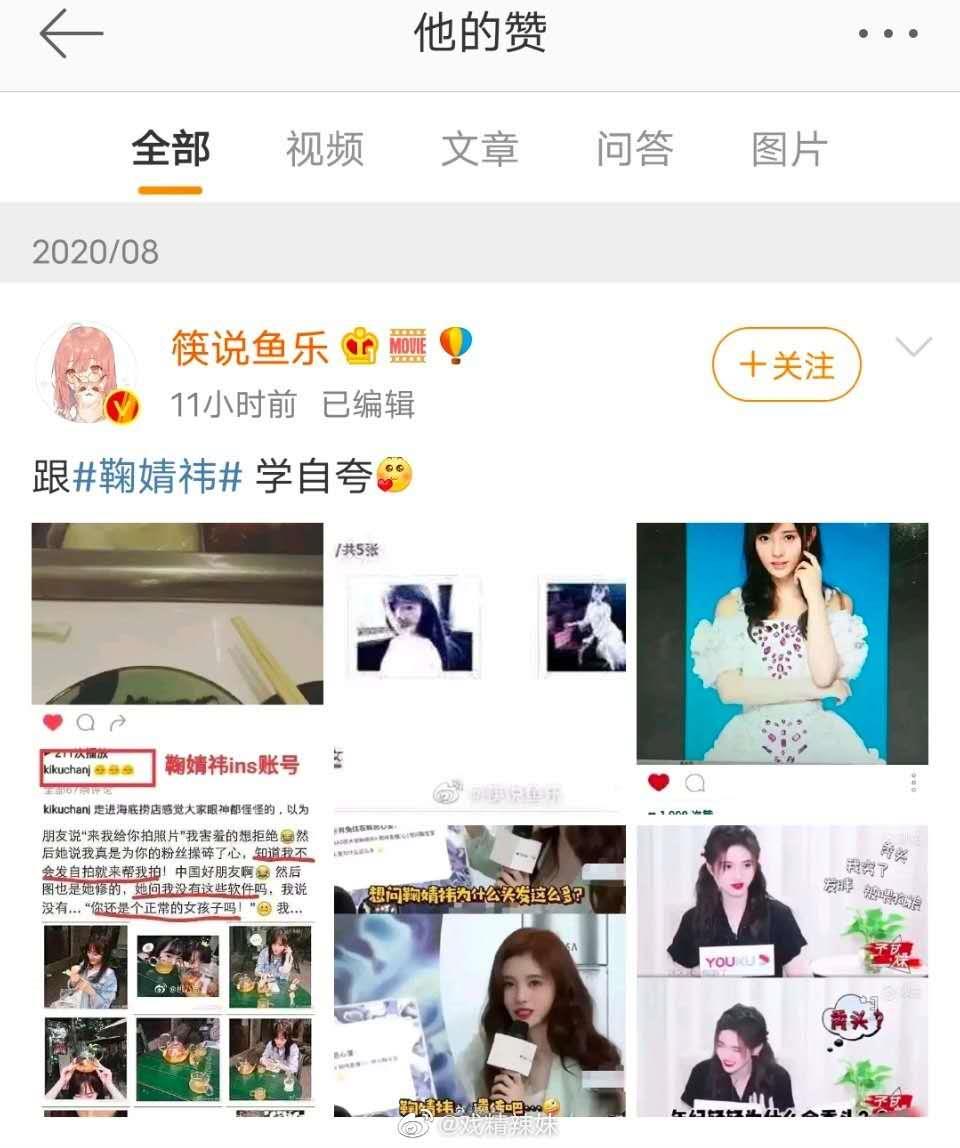Follow 筷说鱼乐 with the 关注 button
The image size is (960, 1148).
(x=787, y=366)
